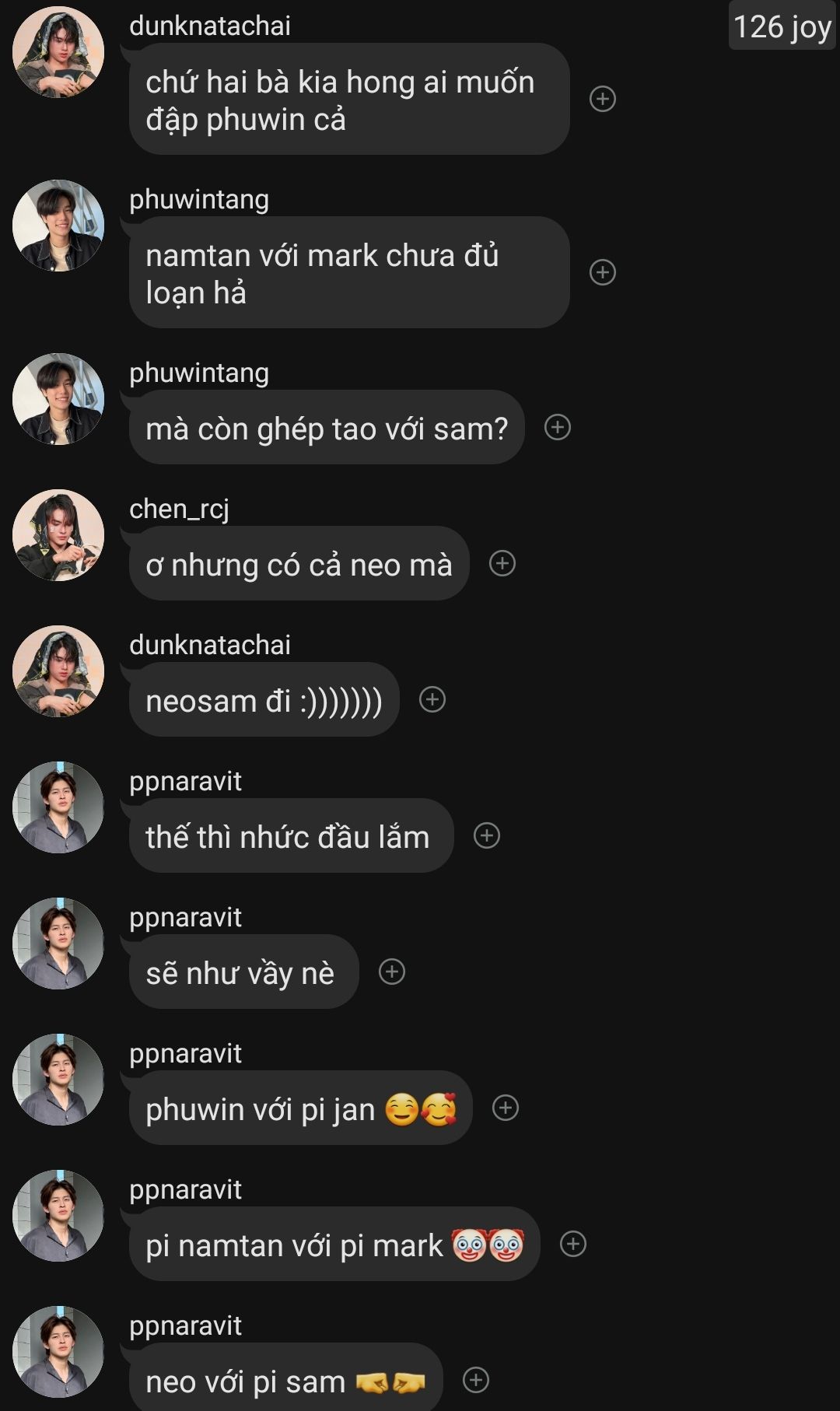Add reaction to 'neo với pi sam'
This screenshot has width=840, height=1411.
[476, 1380]
